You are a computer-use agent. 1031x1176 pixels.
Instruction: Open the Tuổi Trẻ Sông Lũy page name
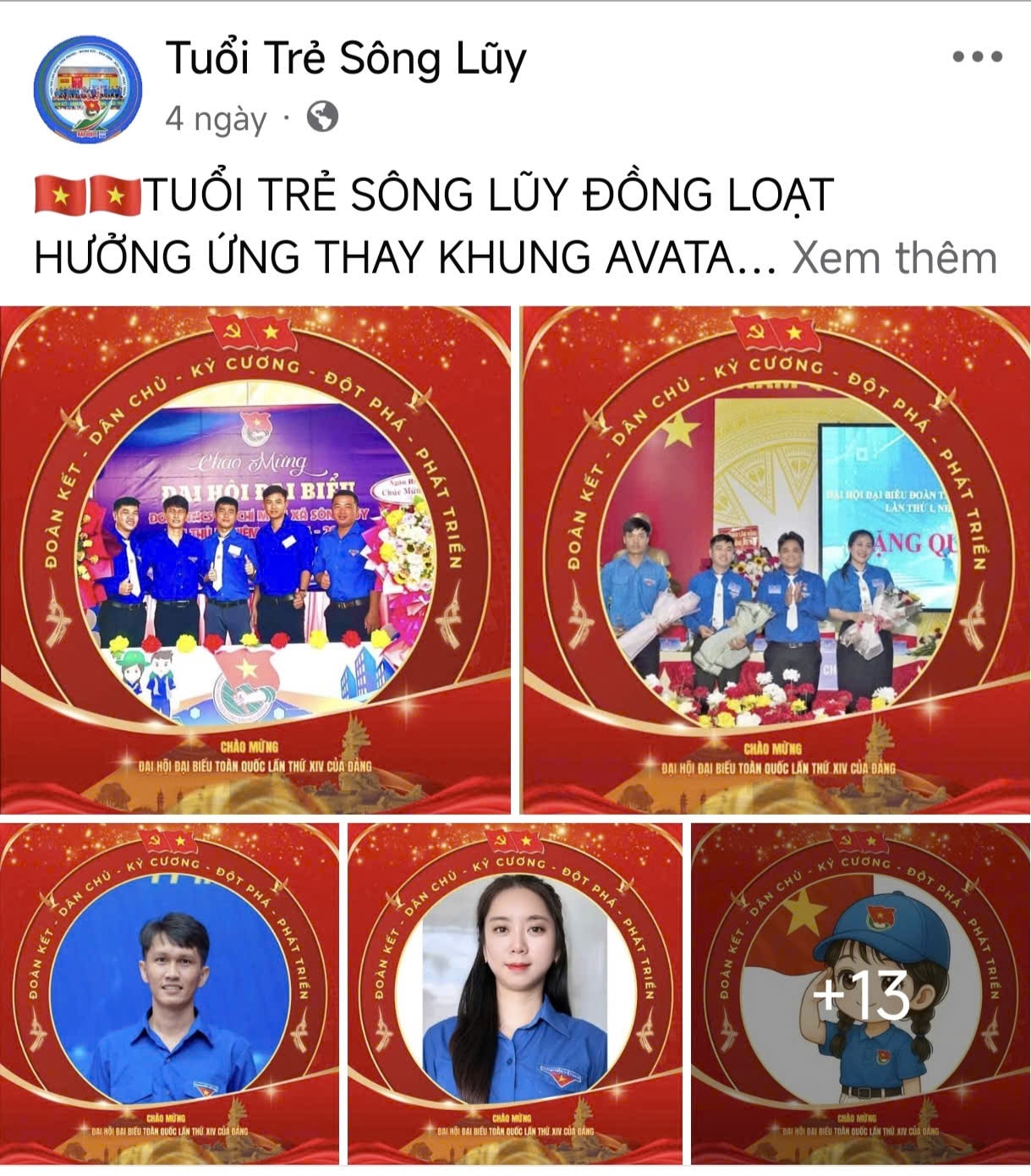345,59
